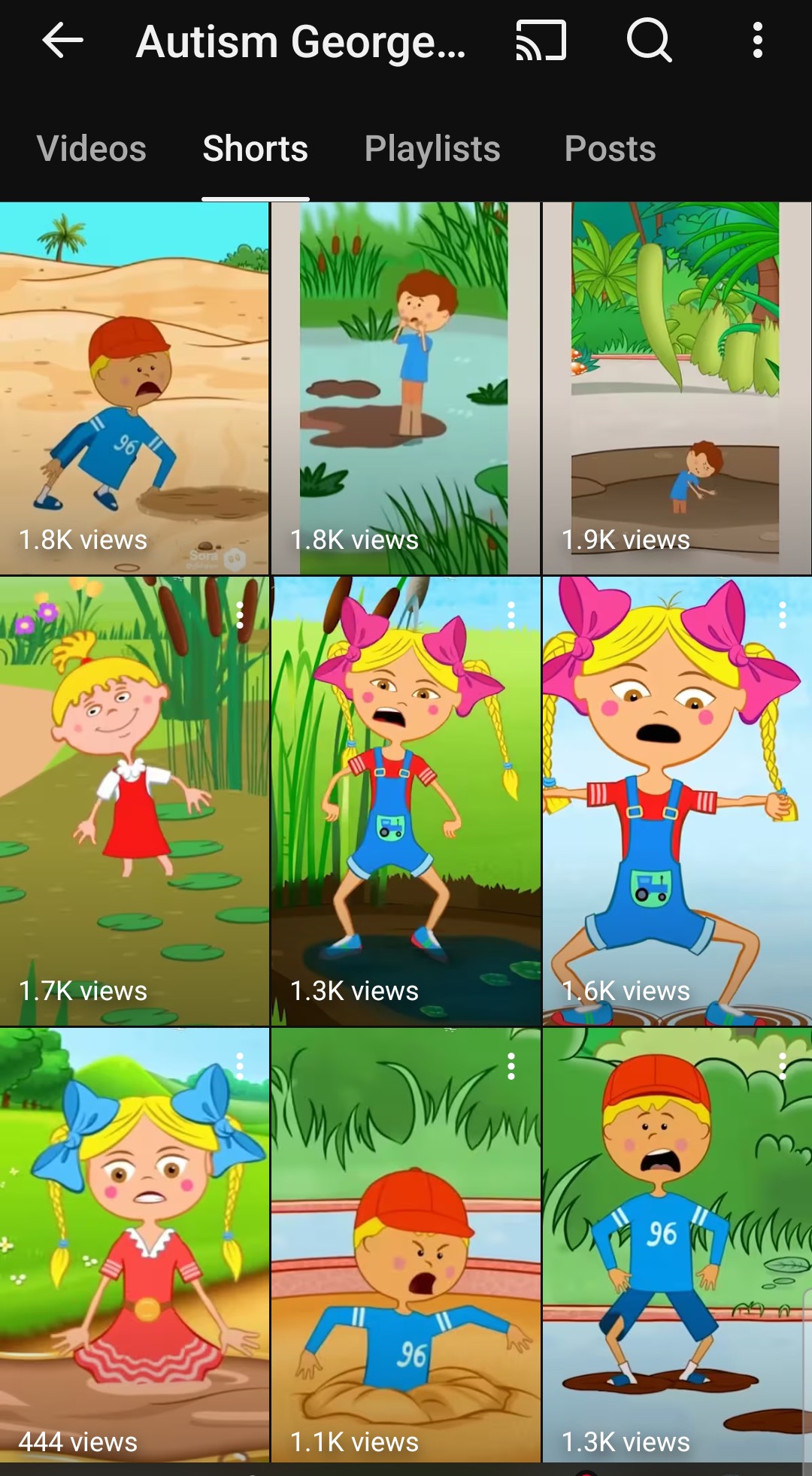
Task: Show more options on the 444 views short
Action: pos(240,1066)
